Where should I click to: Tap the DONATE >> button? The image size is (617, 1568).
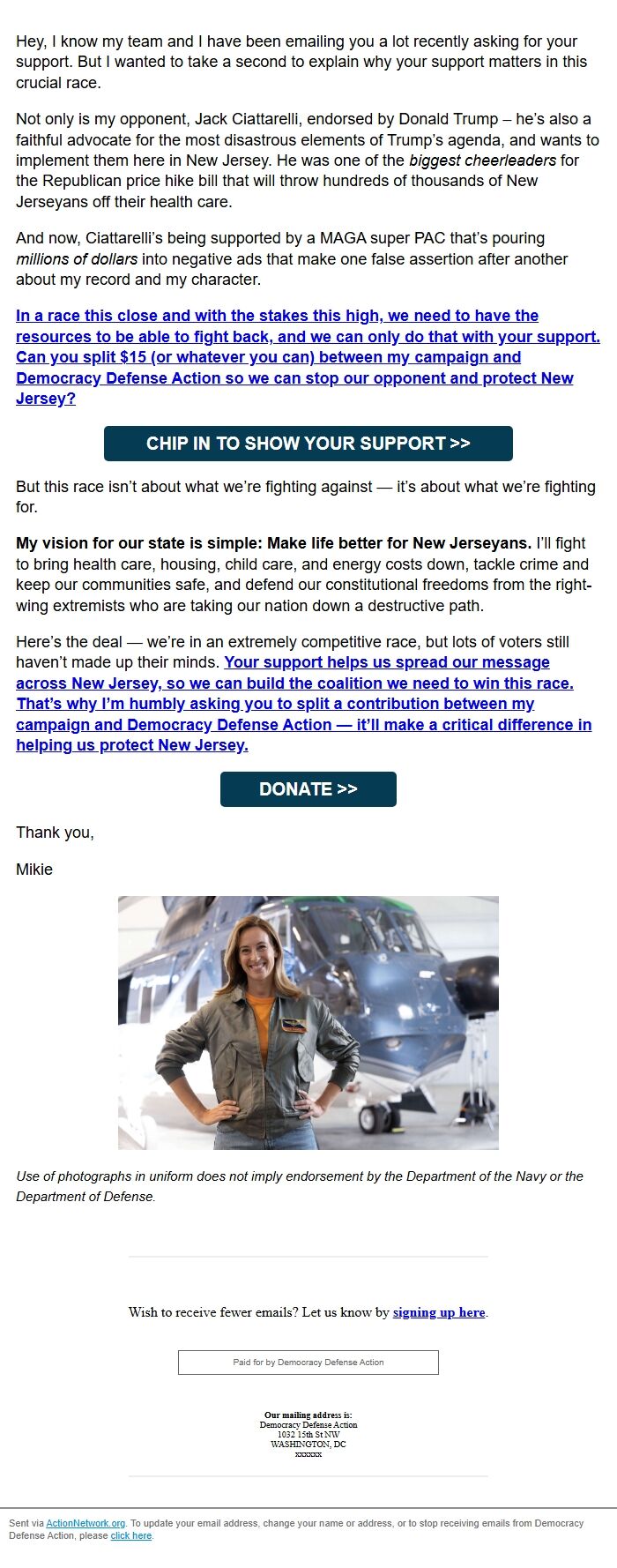pyautogui.click(x=308, y=789)
